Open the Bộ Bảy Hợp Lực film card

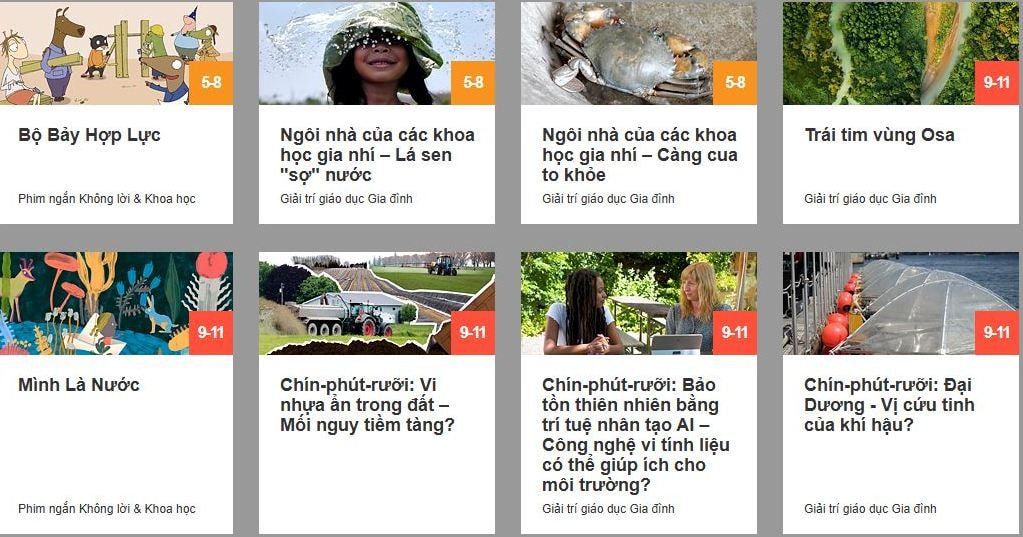coord(90,135)
